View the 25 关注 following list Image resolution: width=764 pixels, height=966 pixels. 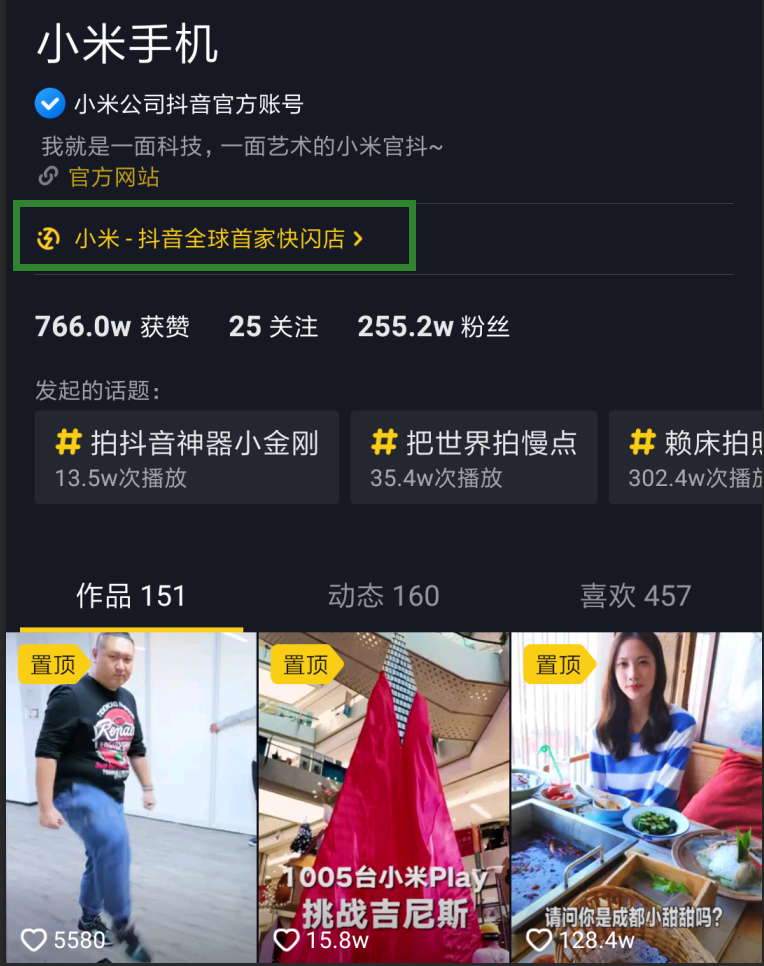pyautogui.click(x=273, y=327)
